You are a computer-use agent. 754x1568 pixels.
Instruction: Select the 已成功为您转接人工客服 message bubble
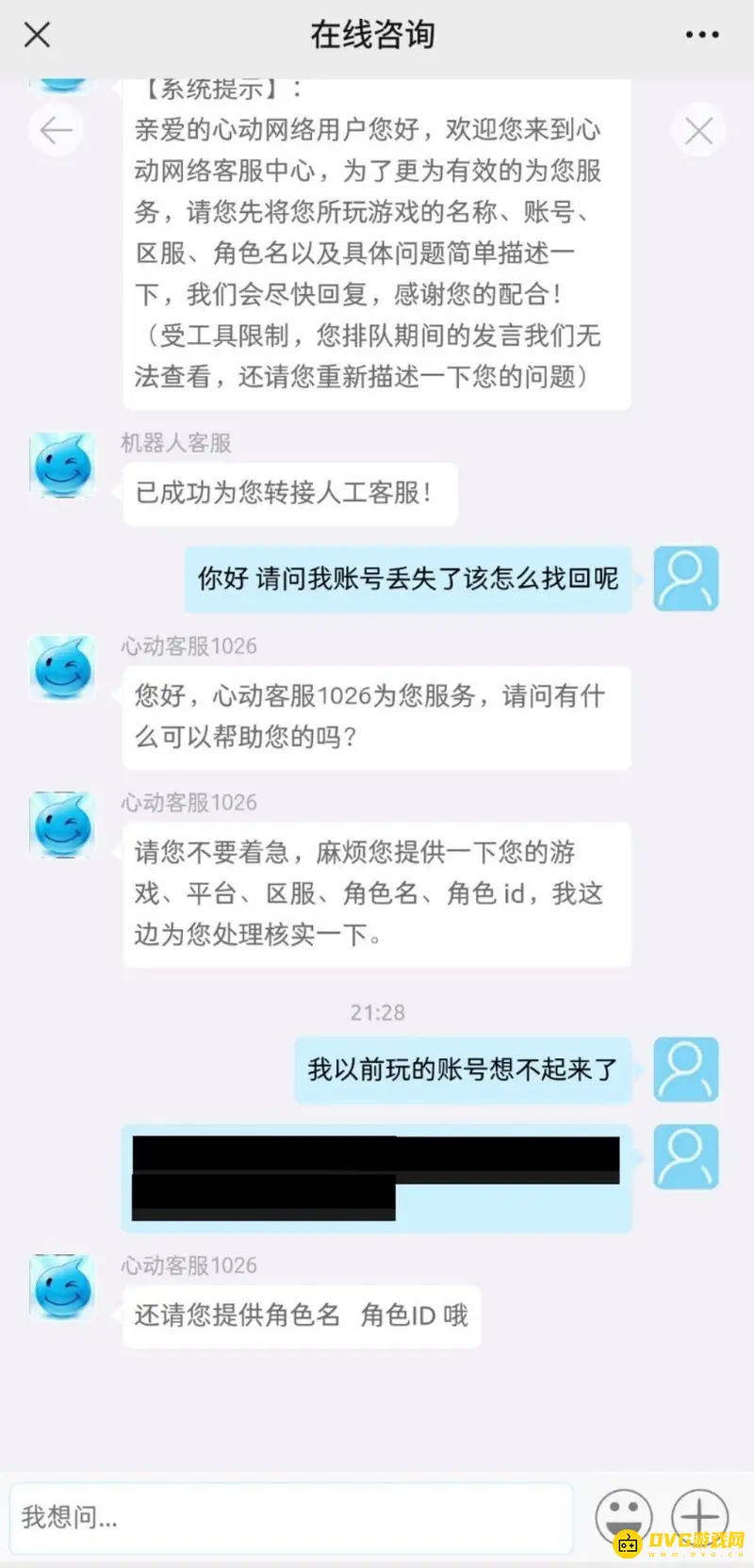click(x=288, y=494)
